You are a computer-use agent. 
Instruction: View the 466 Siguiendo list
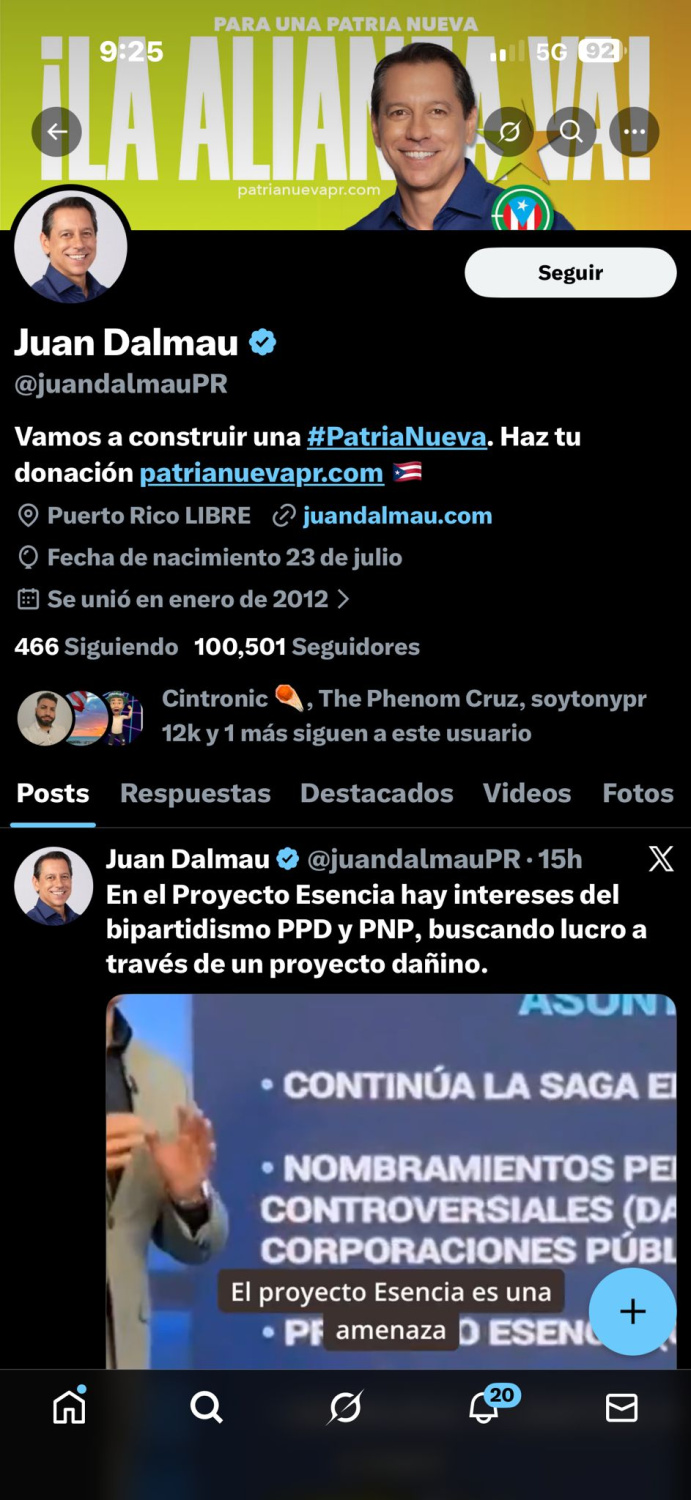click(96, 647)
